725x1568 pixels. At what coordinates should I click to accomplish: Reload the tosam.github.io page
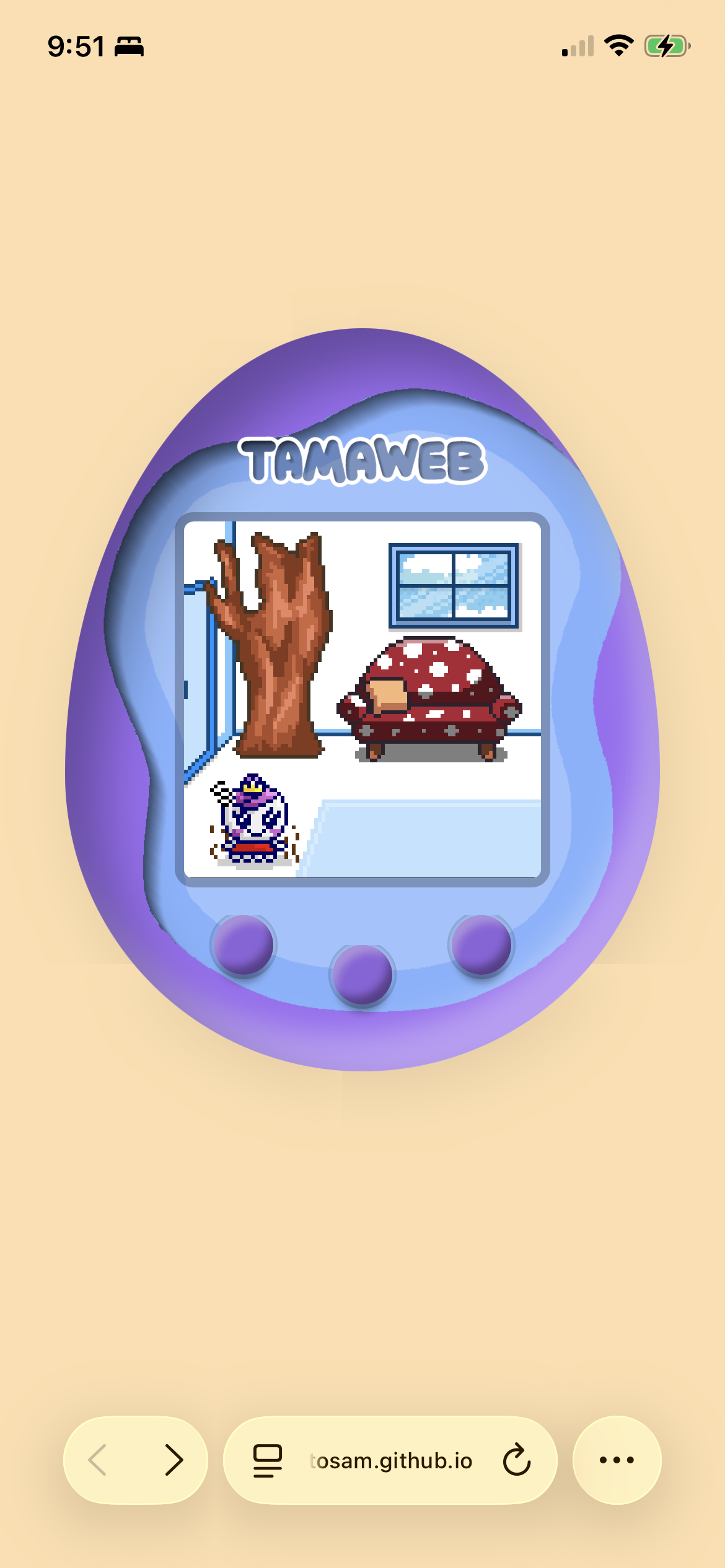tap(516, 1460)
